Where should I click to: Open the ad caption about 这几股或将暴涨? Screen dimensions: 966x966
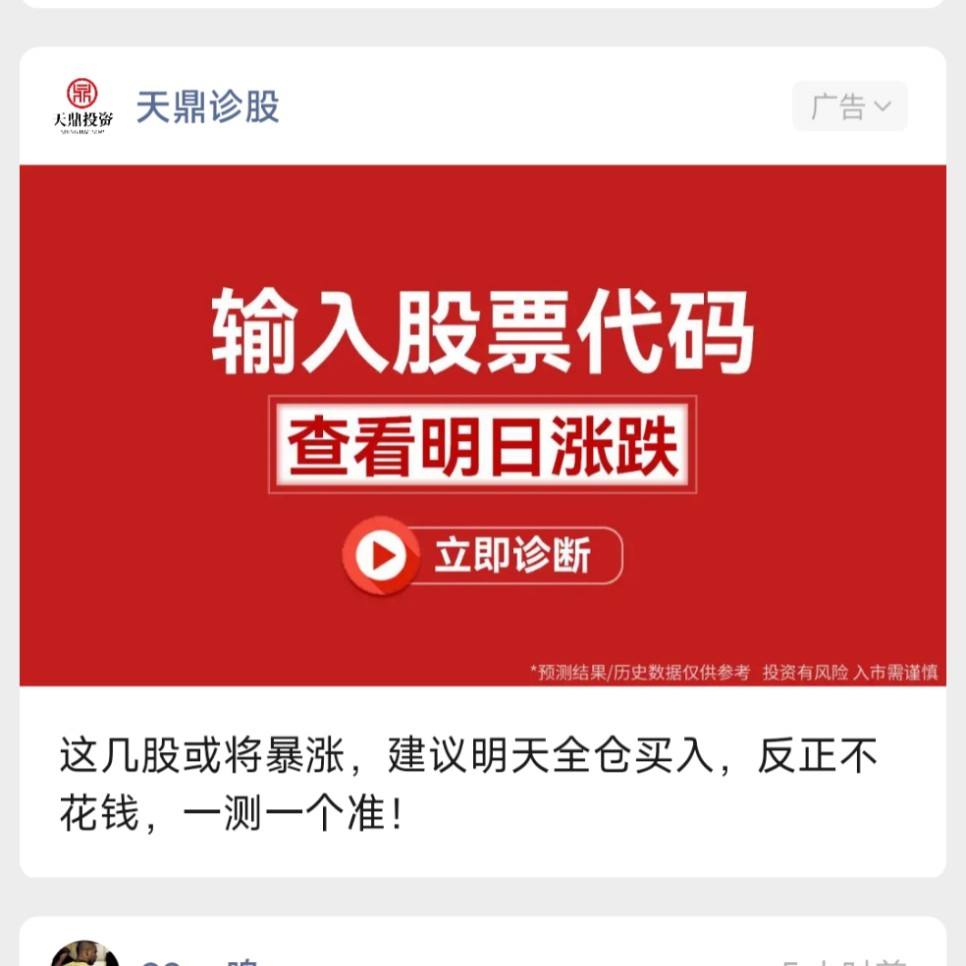[468, 785]
